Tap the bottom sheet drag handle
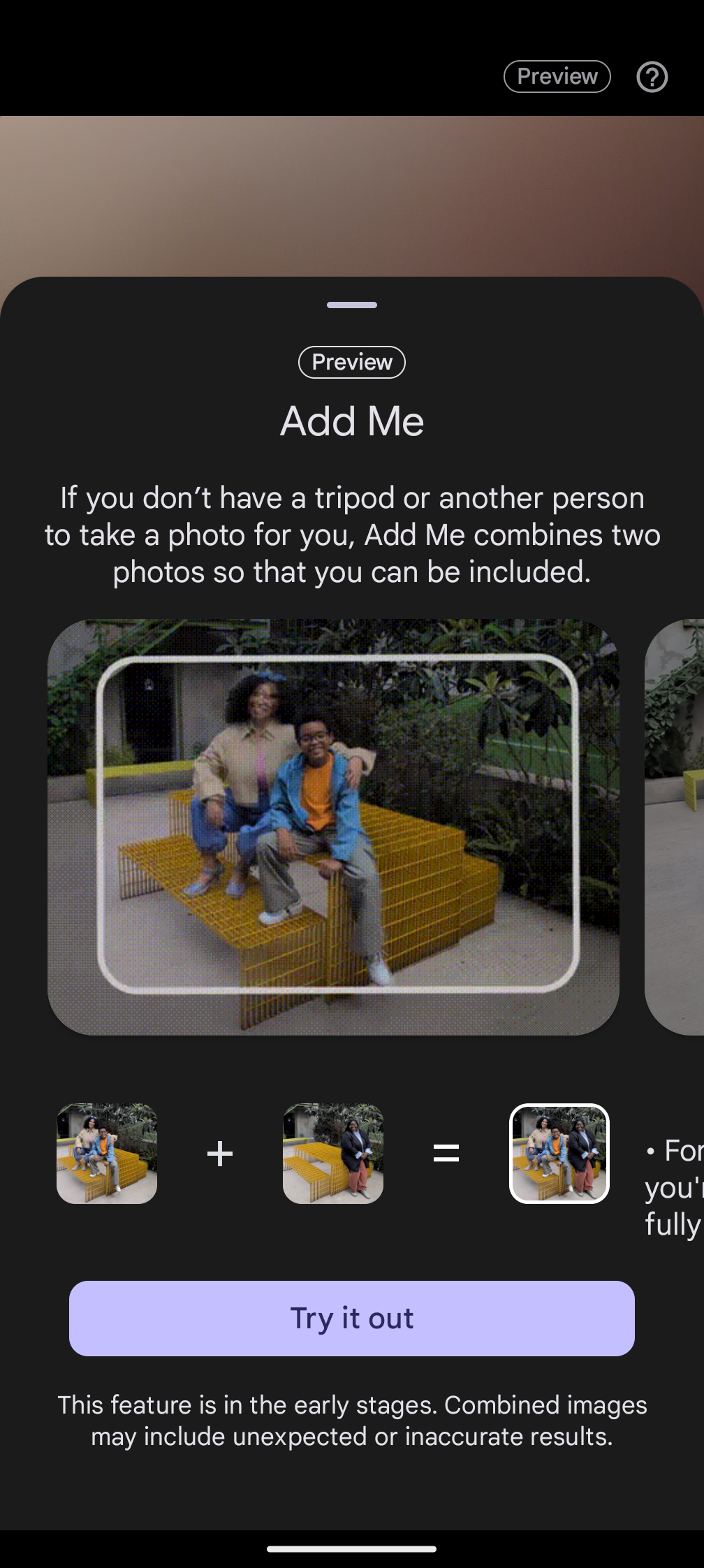 (352, 305)
